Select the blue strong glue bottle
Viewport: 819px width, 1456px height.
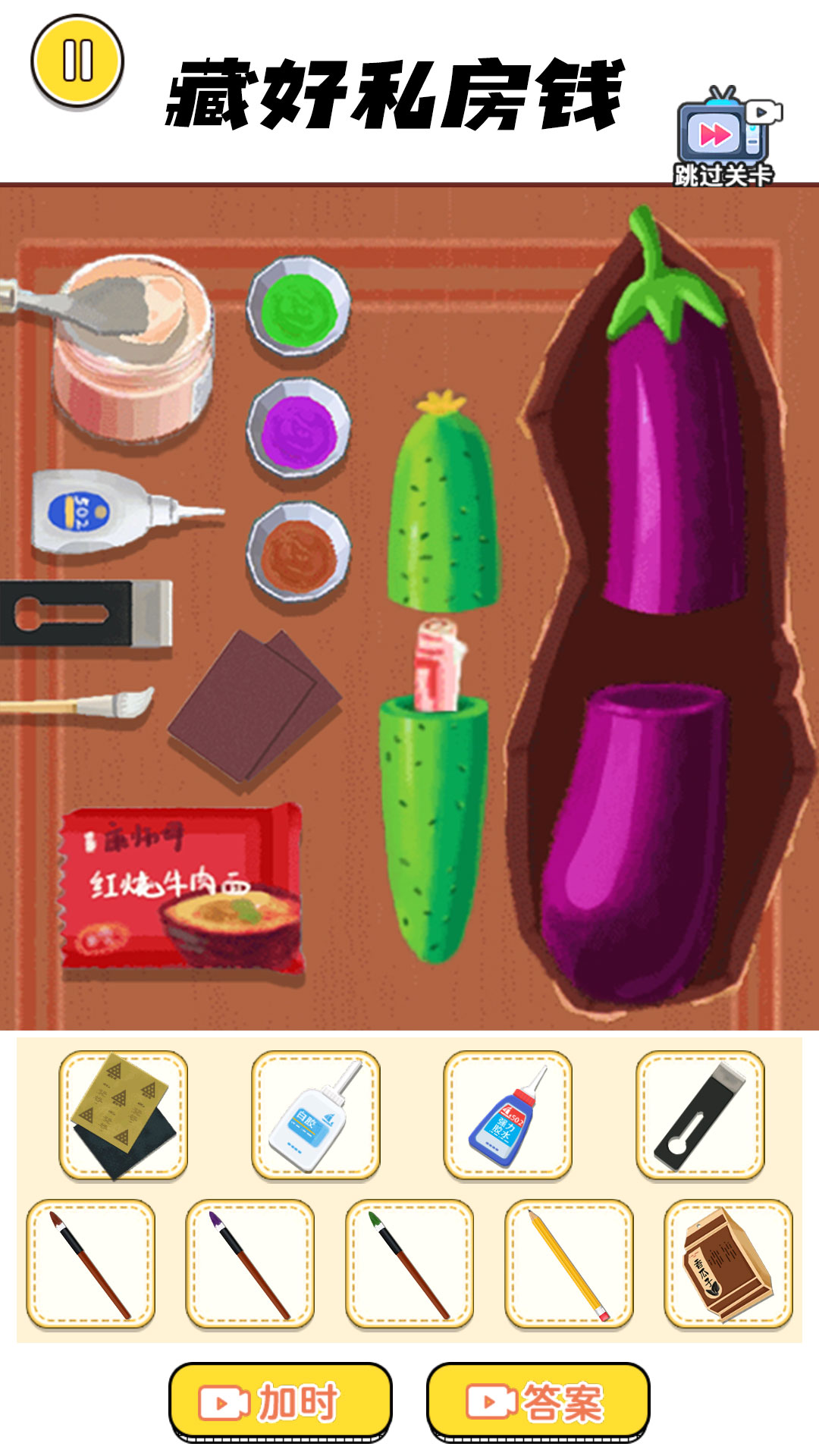coord(507,1115)
